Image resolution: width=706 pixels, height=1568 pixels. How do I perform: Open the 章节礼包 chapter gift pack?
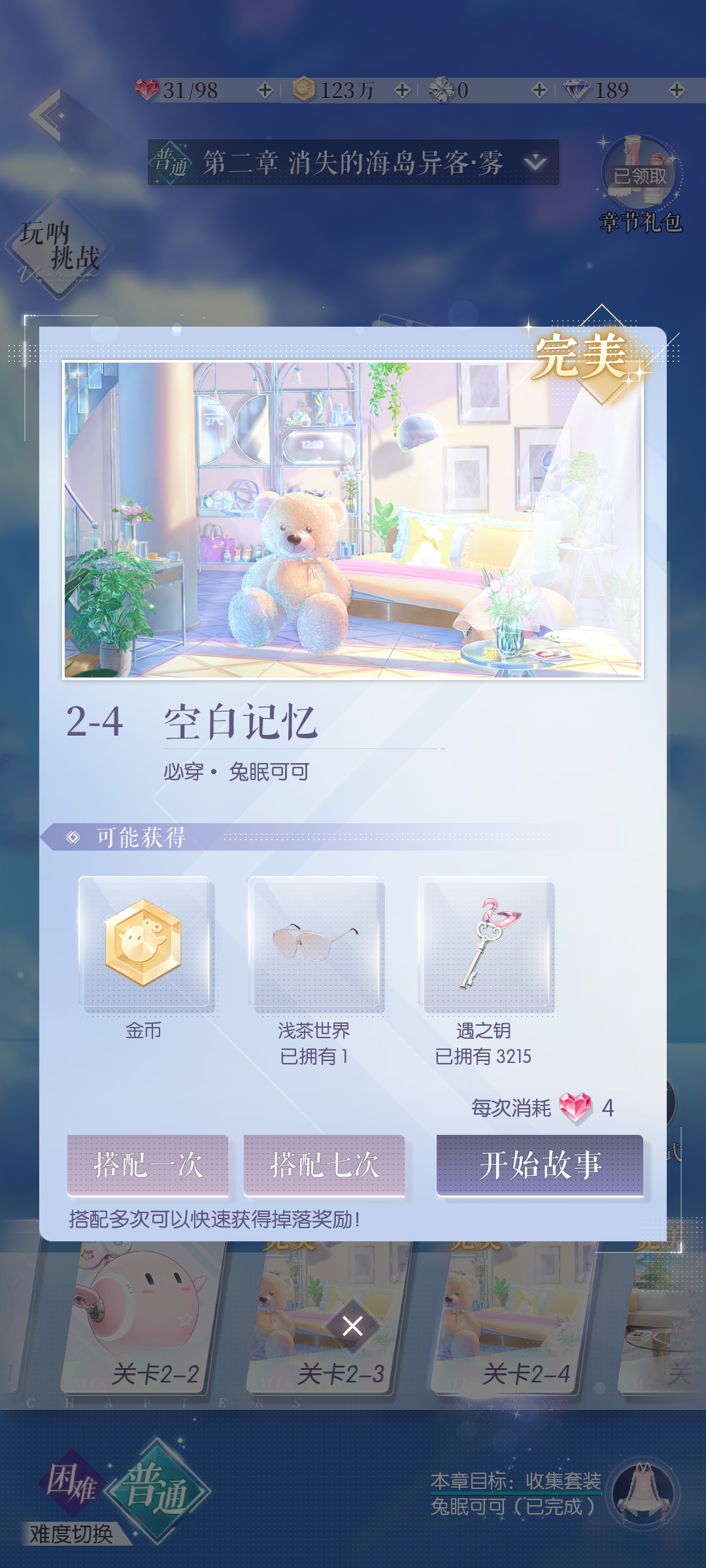point(641,176)
